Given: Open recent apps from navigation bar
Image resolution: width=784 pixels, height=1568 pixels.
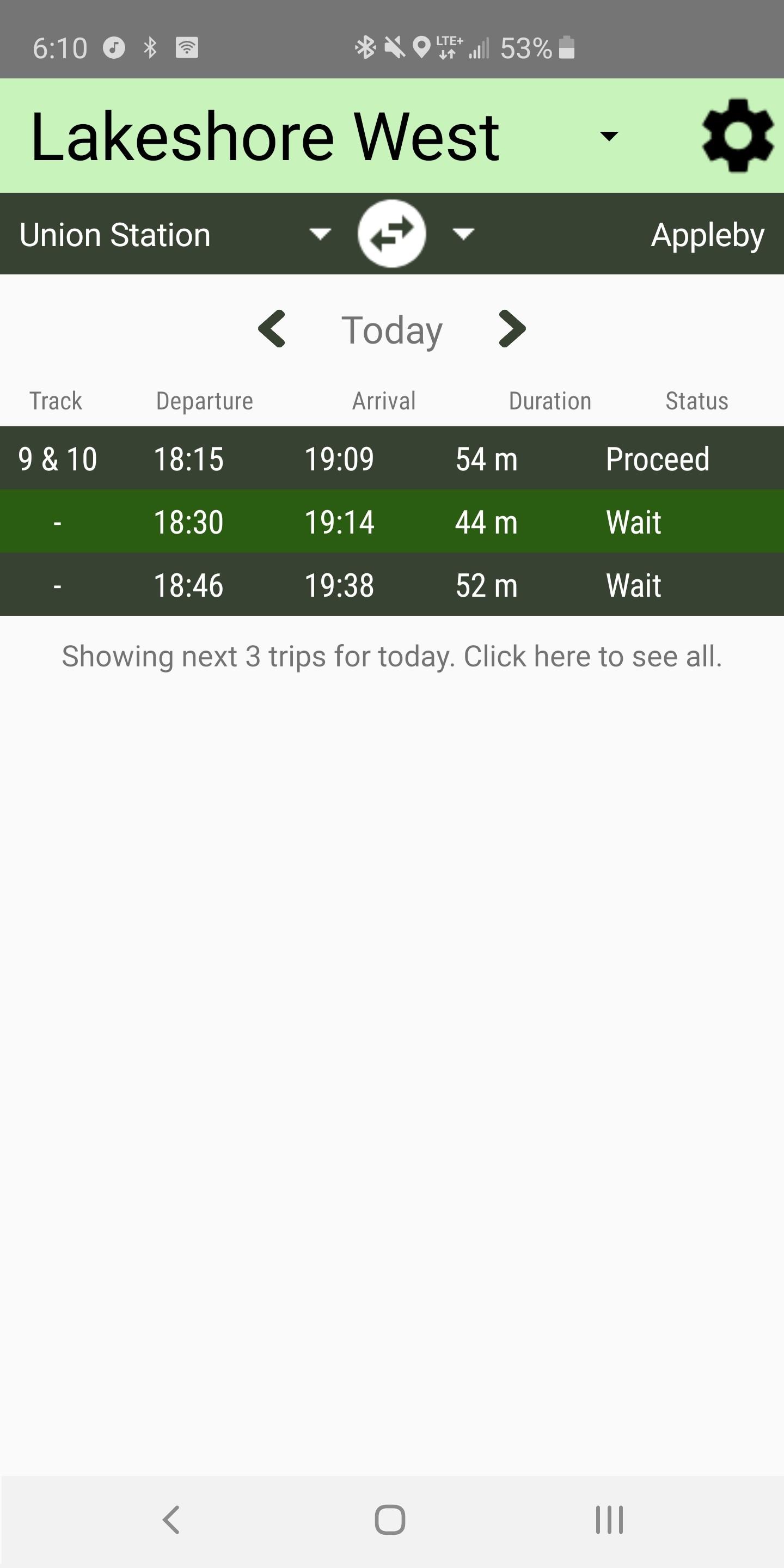Looking at the screenshot, I should point(609,1520).
